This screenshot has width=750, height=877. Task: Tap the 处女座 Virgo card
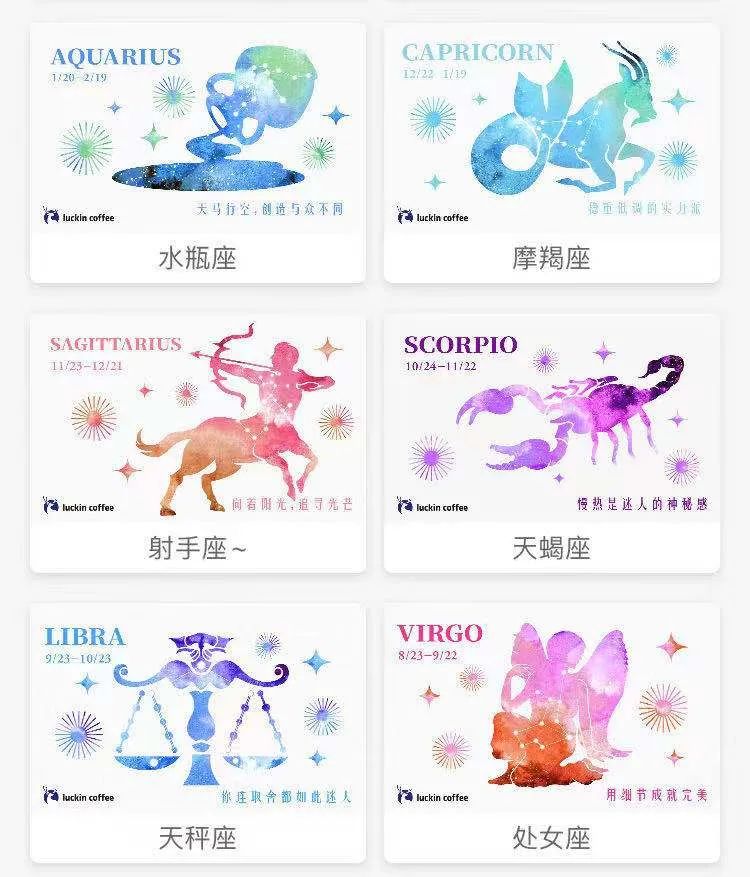click(551, 732)
